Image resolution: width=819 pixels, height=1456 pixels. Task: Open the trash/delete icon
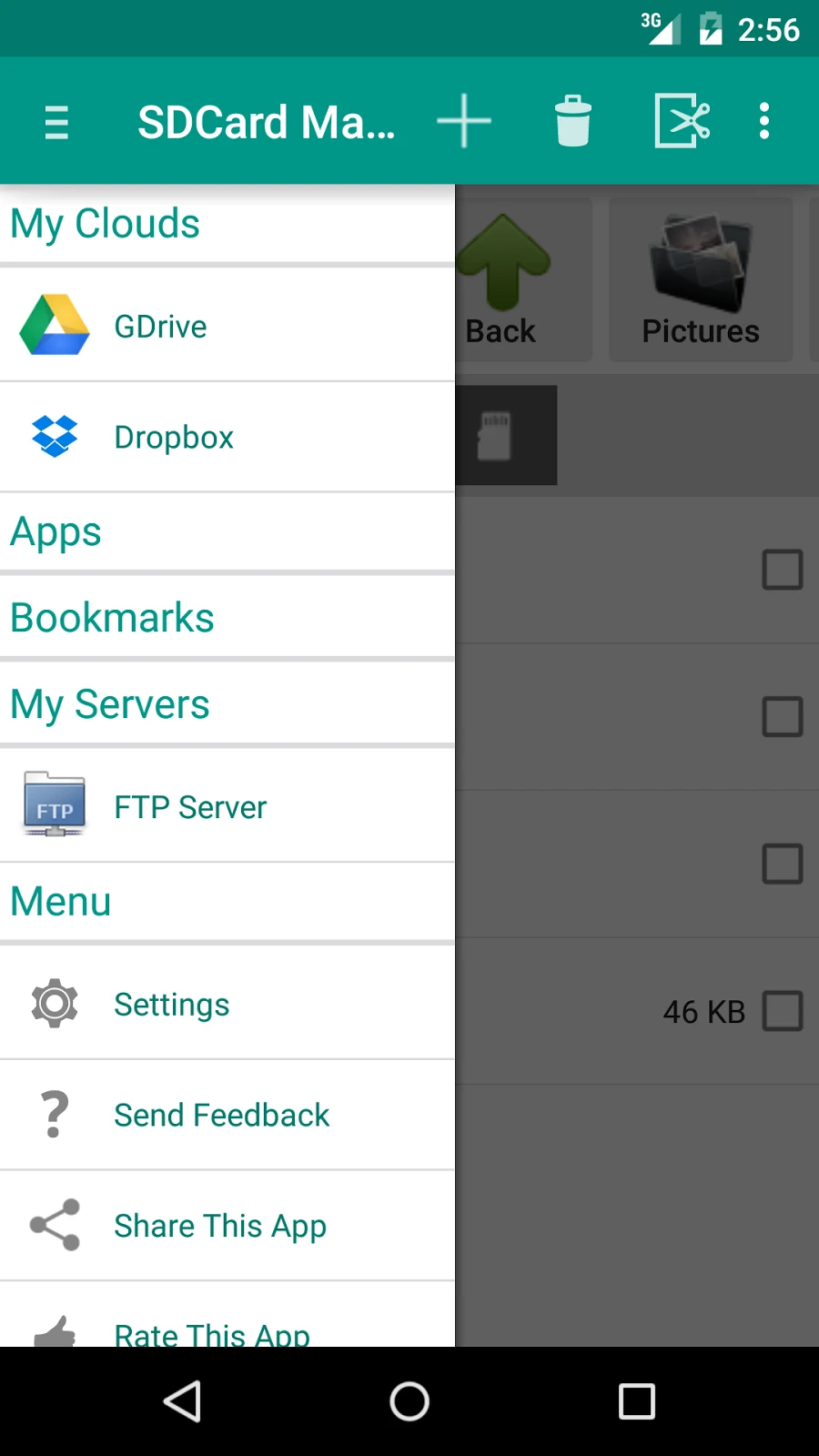[x=572, y=119]
